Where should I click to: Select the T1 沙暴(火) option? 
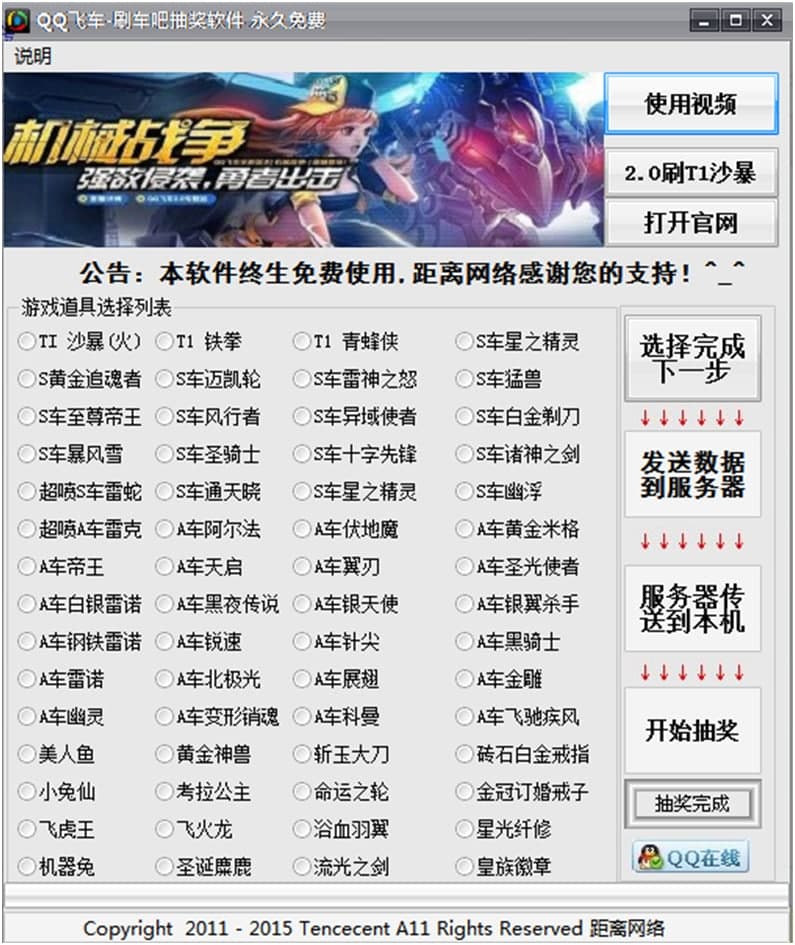27,342
